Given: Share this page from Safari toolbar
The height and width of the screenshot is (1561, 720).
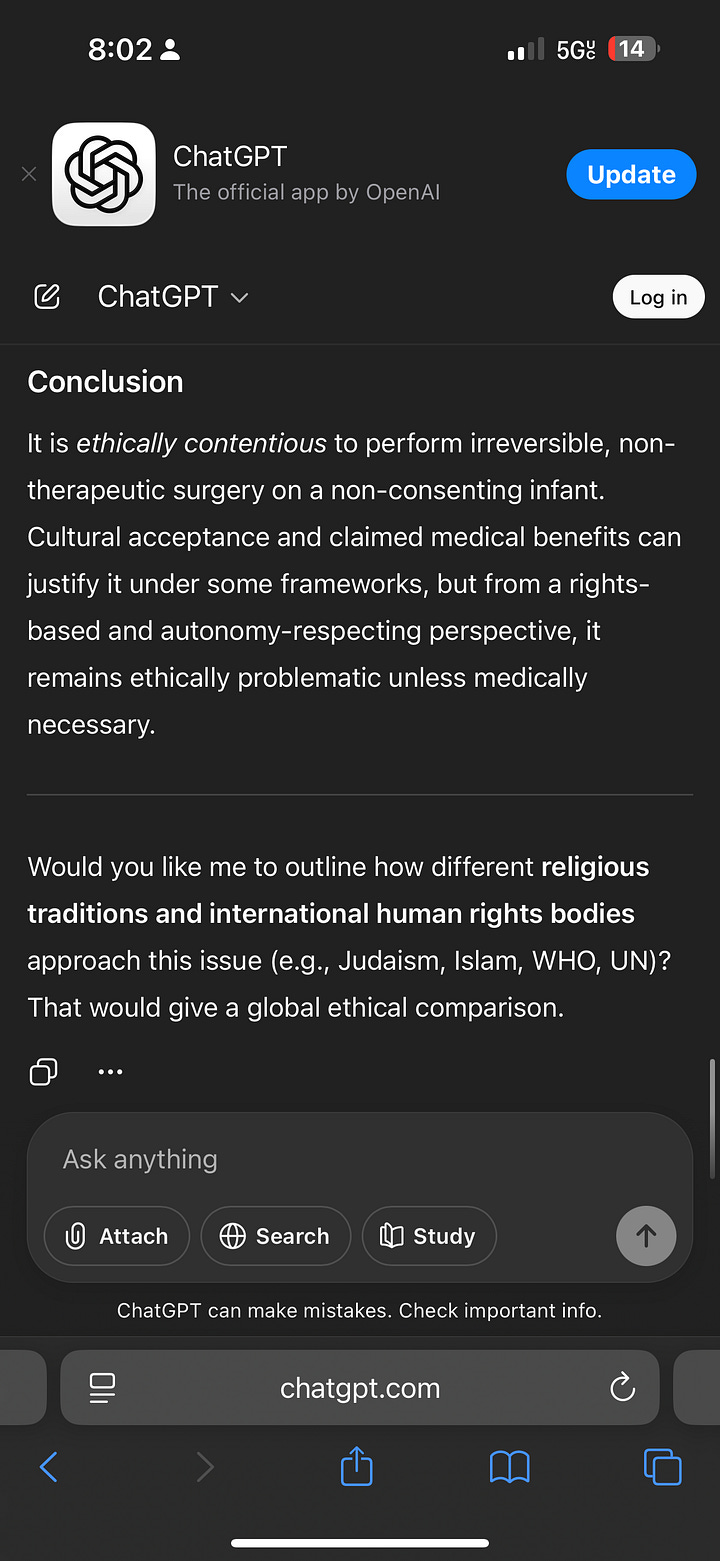Looking at the screenshot, I should [356, 1467].
